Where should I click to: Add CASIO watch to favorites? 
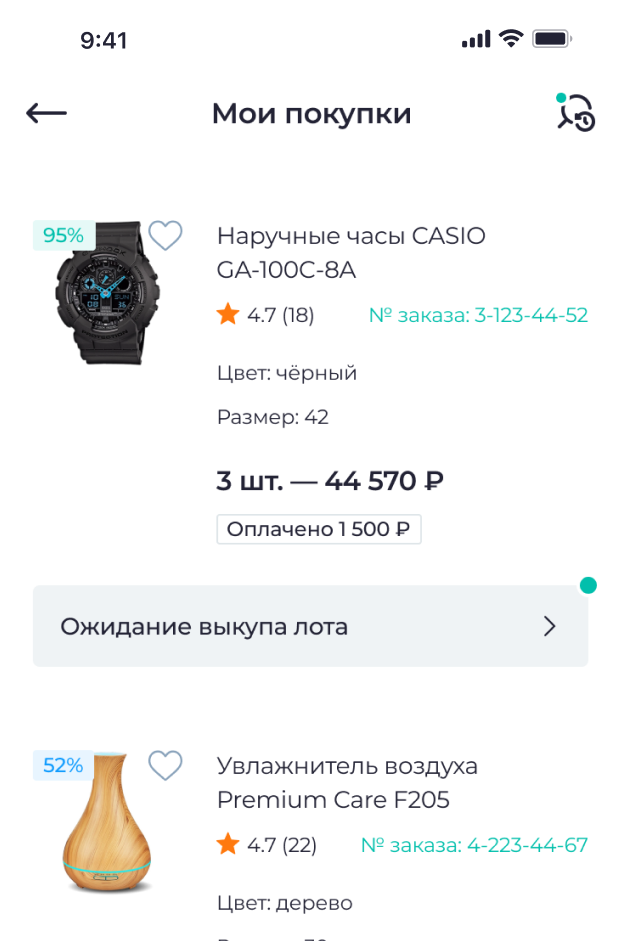(165, 236)
